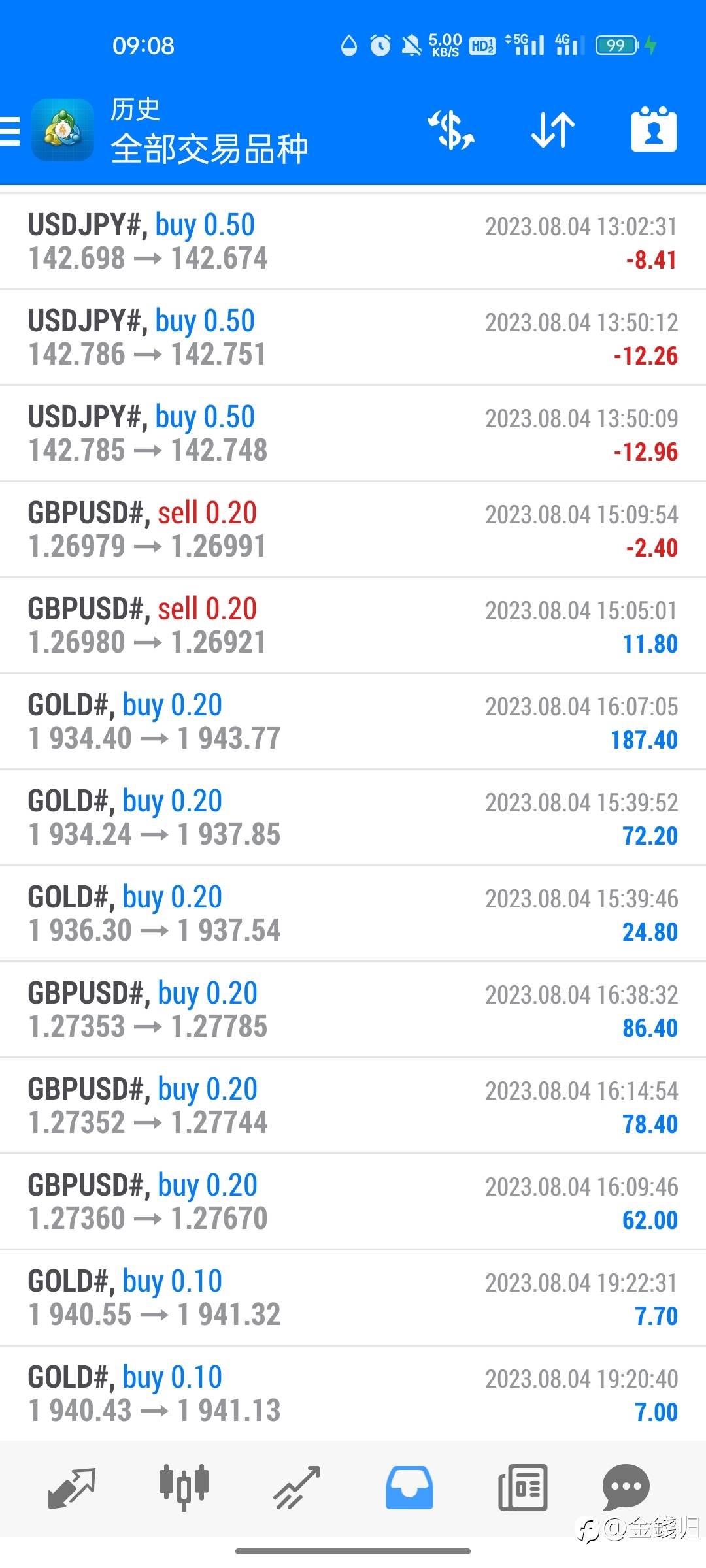
Task: Open GBPUSD# sell trade with 11.80 profit
Action: (x=353, y=626)
